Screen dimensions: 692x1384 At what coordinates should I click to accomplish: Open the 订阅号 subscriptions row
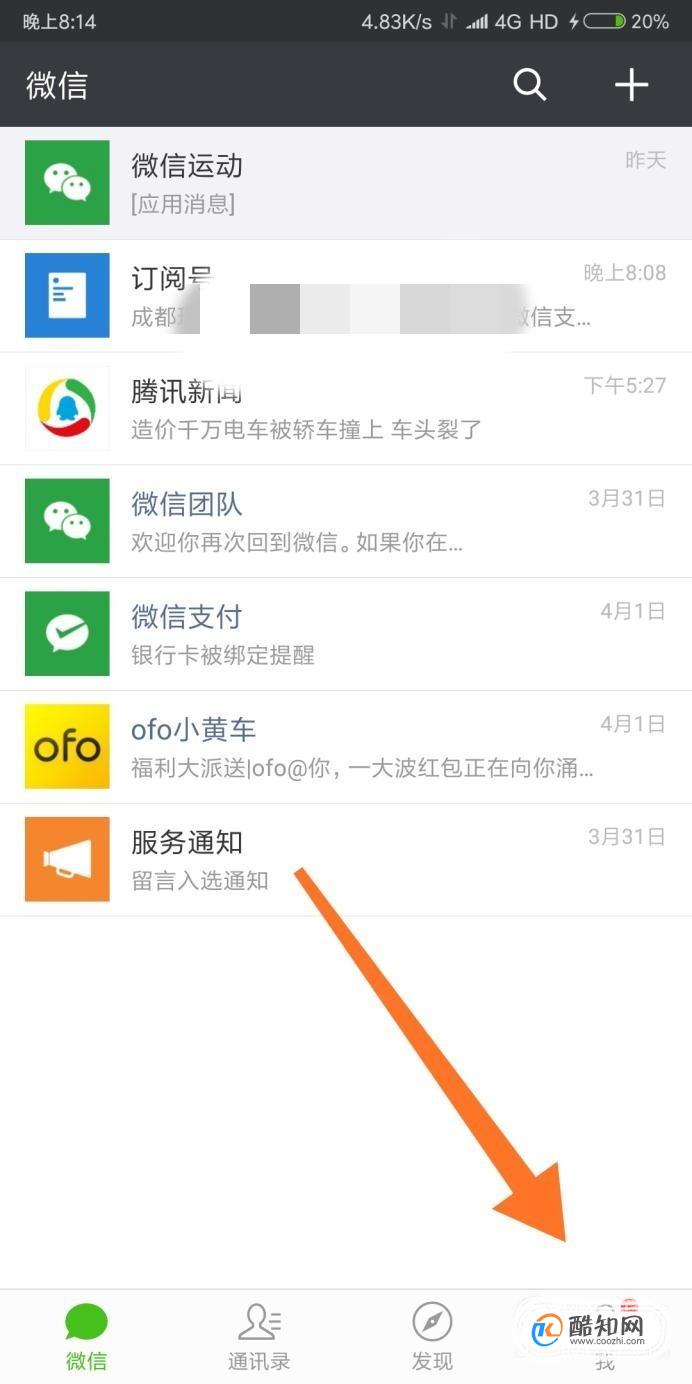click(345, 296)
